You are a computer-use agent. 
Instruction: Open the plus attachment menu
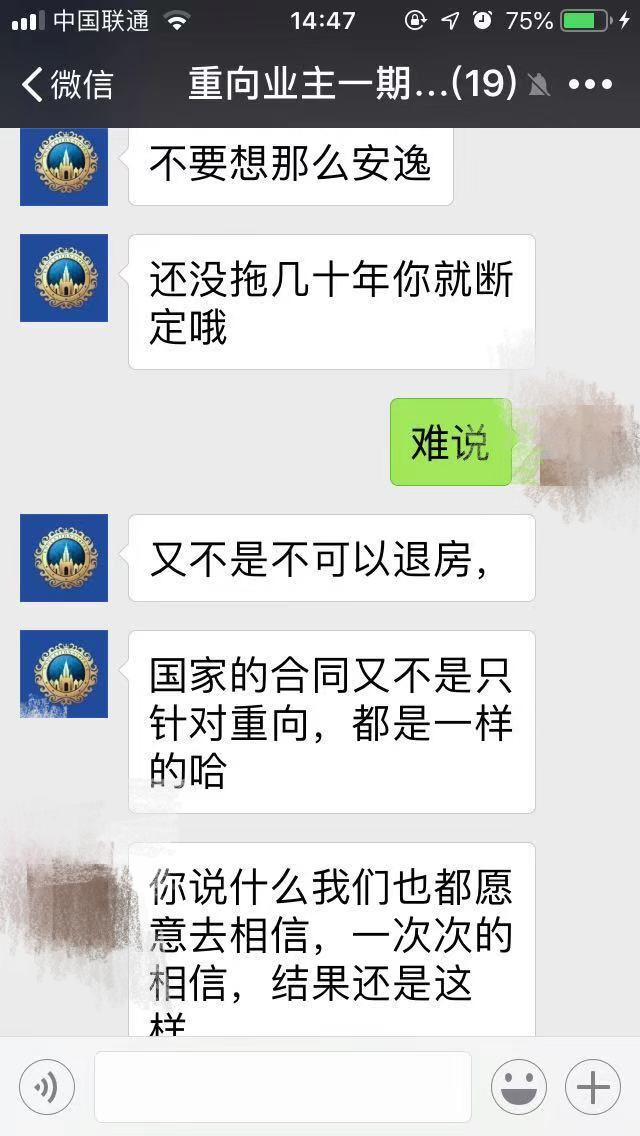593,1087
